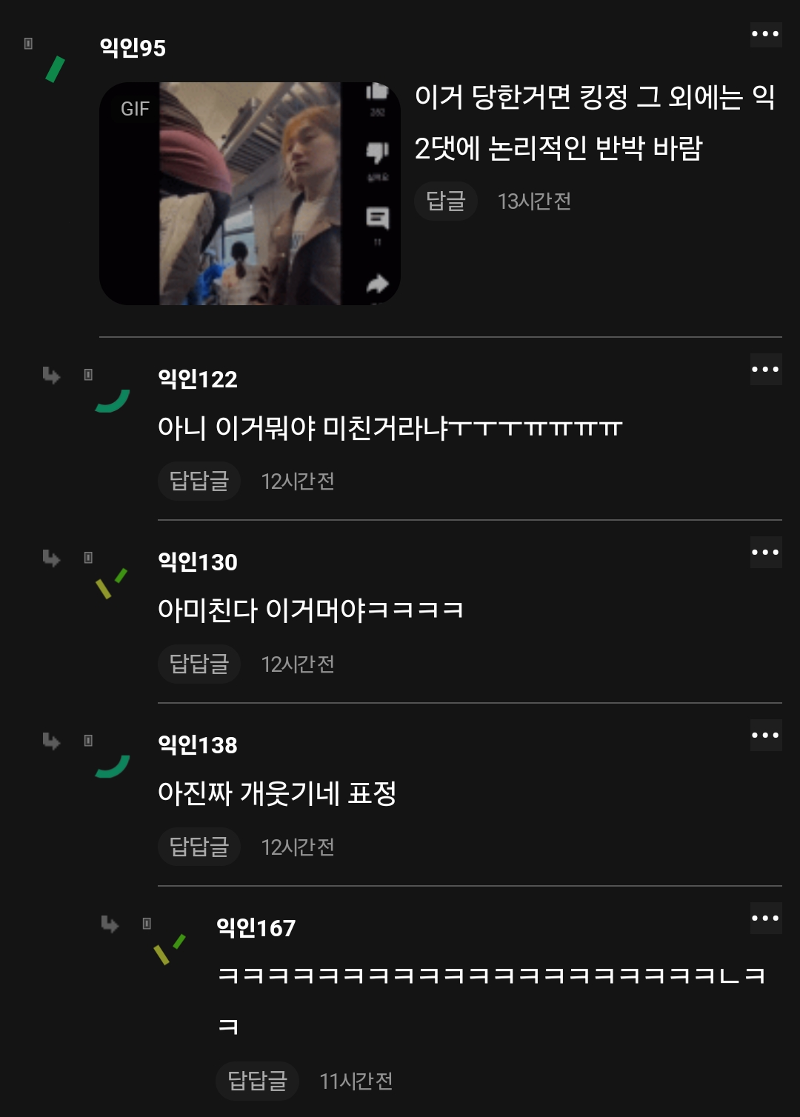Viewport: 800px width, 1117px height.
Task: Reply to 익인95's comment with 답글
Action: point(446,201)
